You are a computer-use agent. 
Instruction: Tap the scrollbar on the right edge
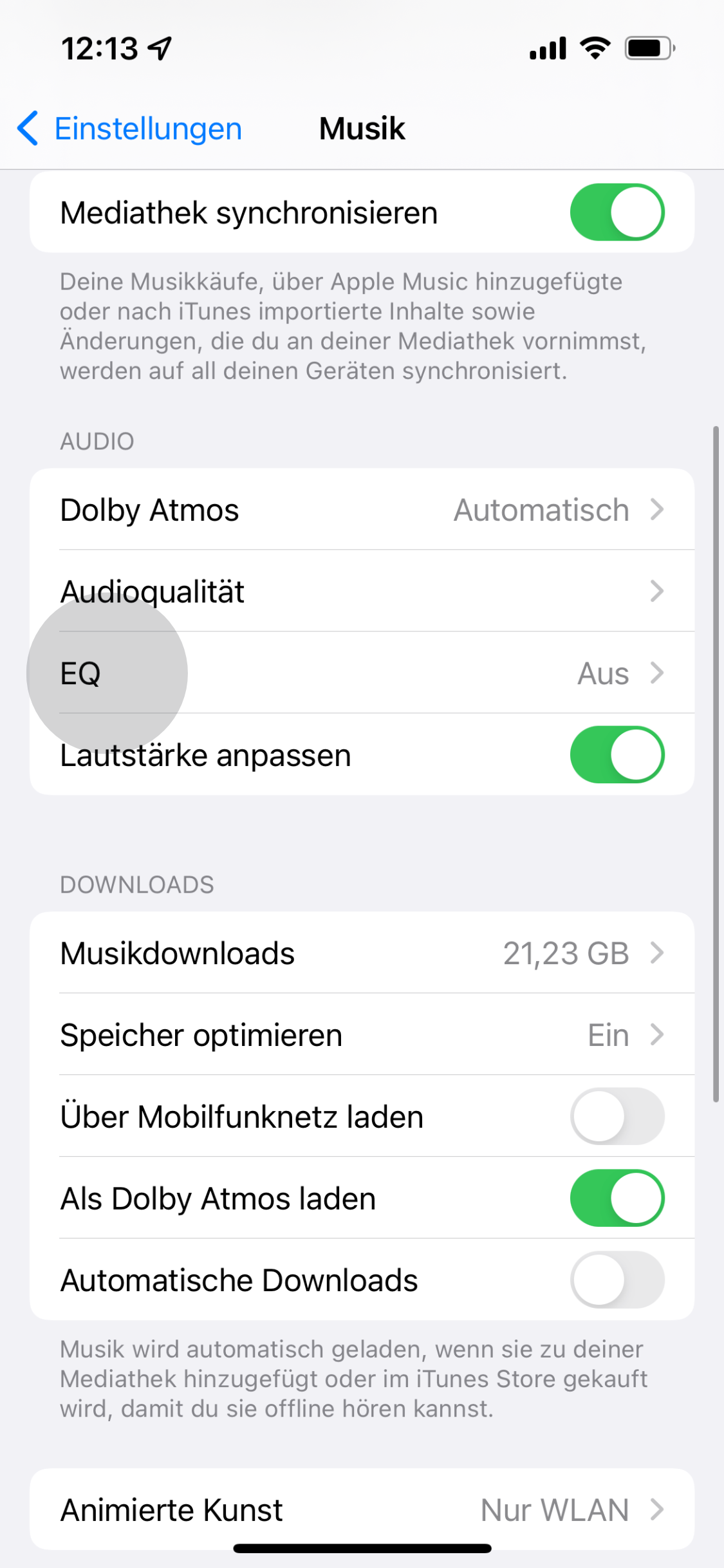click(716, 772)
